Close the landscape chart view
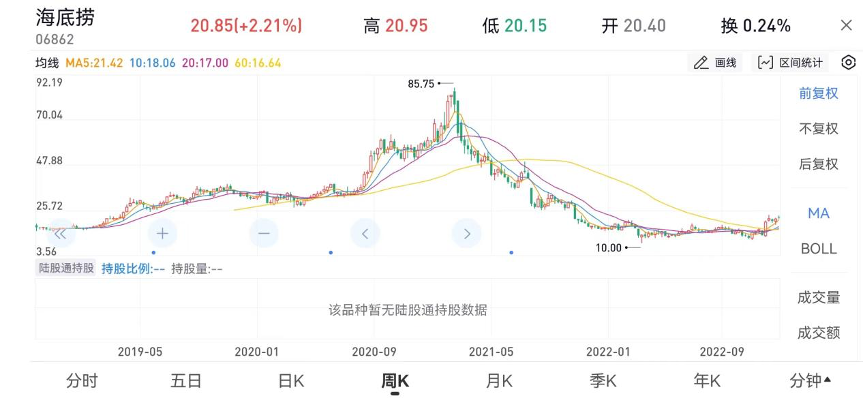 point(846,26)
